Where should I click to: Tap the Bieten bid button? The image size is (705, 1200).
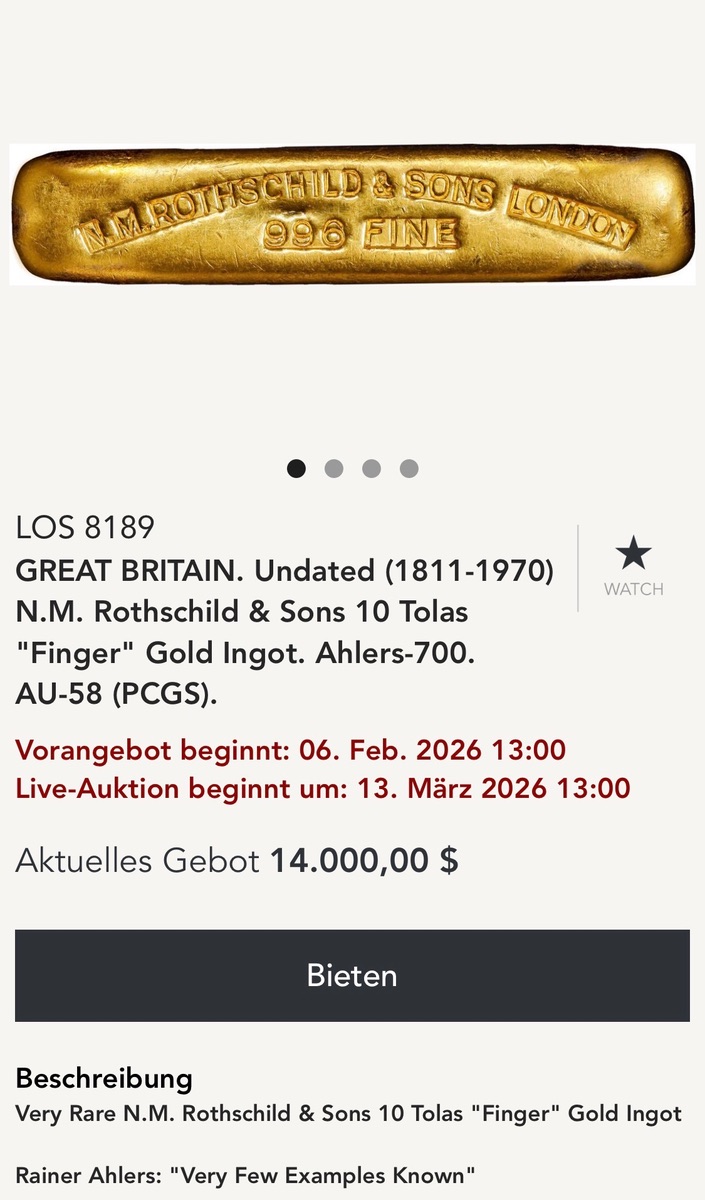(352, 975)
